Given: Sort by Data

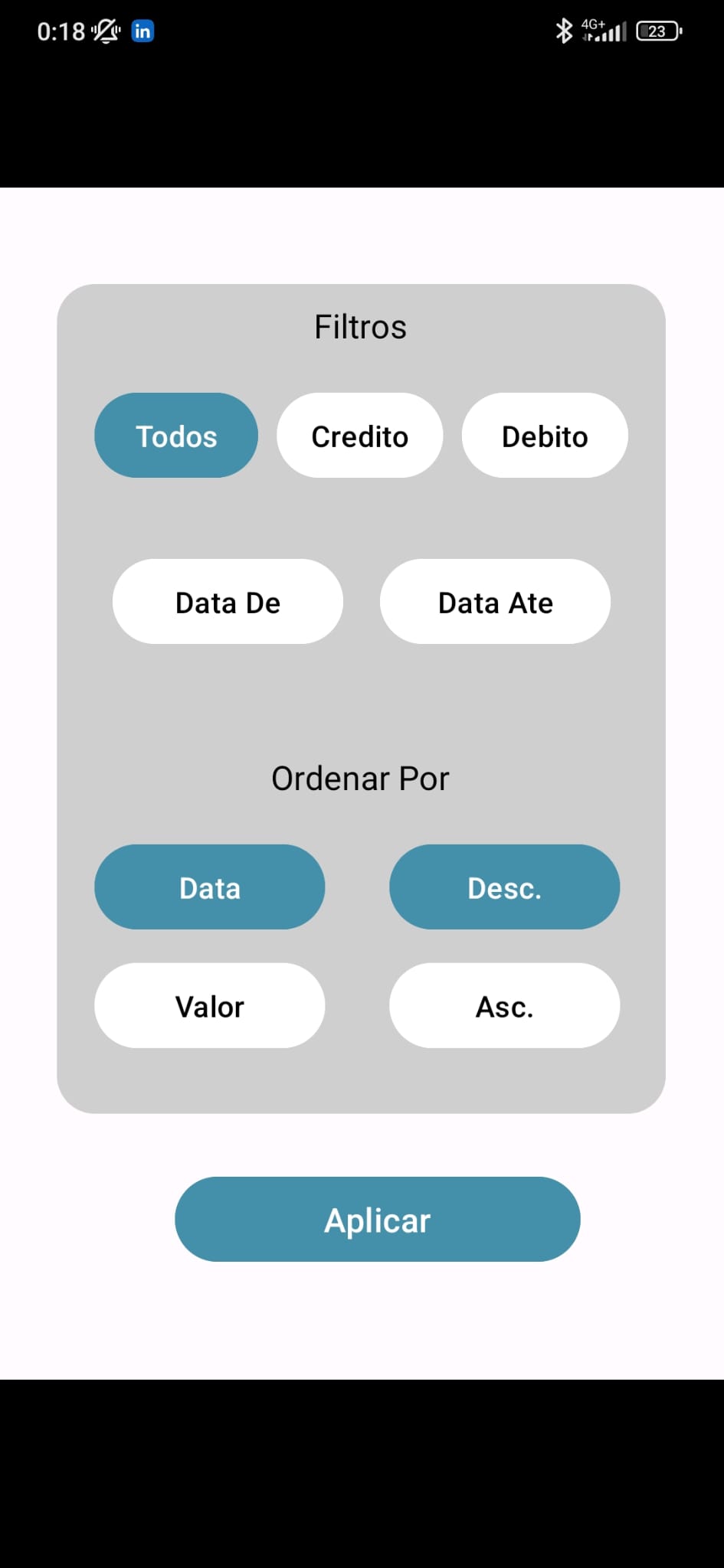Looking at the screenshot, I should [x=209, y=887].
